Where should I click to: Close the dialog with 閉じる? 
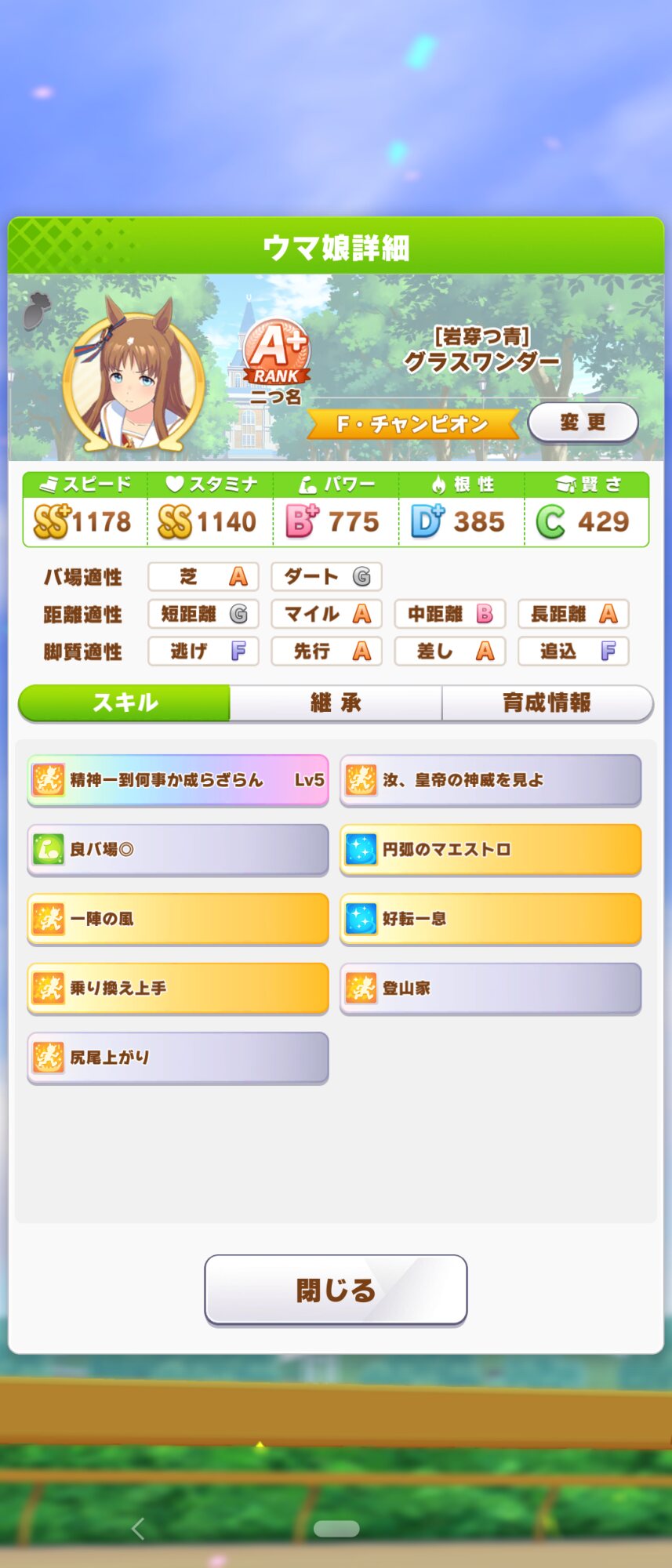click(x=336, y=1290)
